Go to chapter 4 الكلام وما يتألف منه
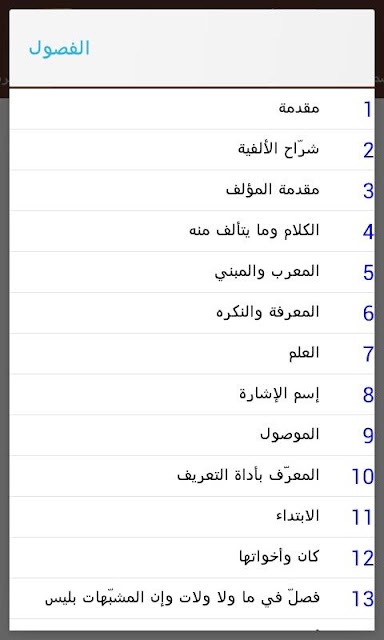This screenshot has height=640, width=384. (x=192, y=231)
